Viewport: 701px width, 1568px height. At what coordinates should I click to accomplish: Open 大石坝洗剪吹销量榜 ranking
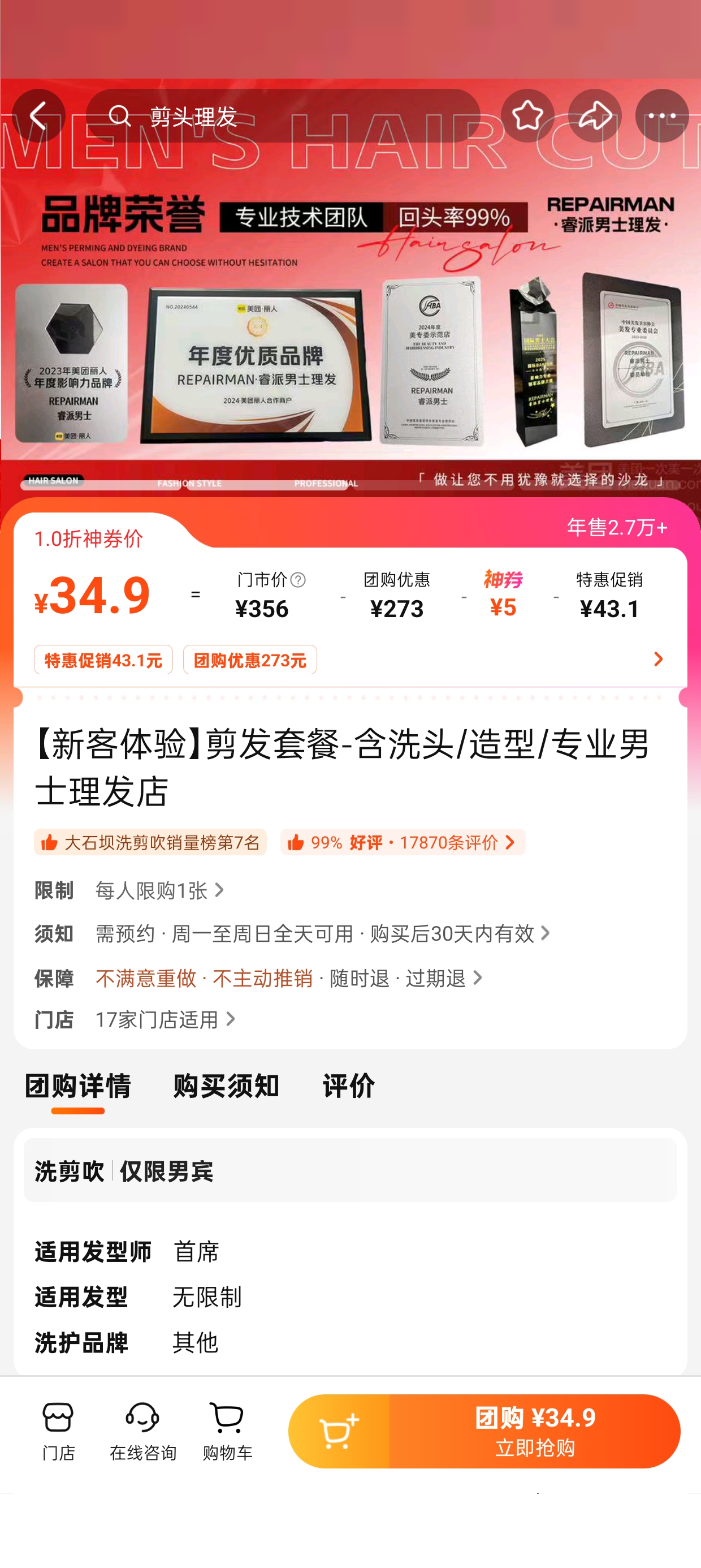coord(150,842)
